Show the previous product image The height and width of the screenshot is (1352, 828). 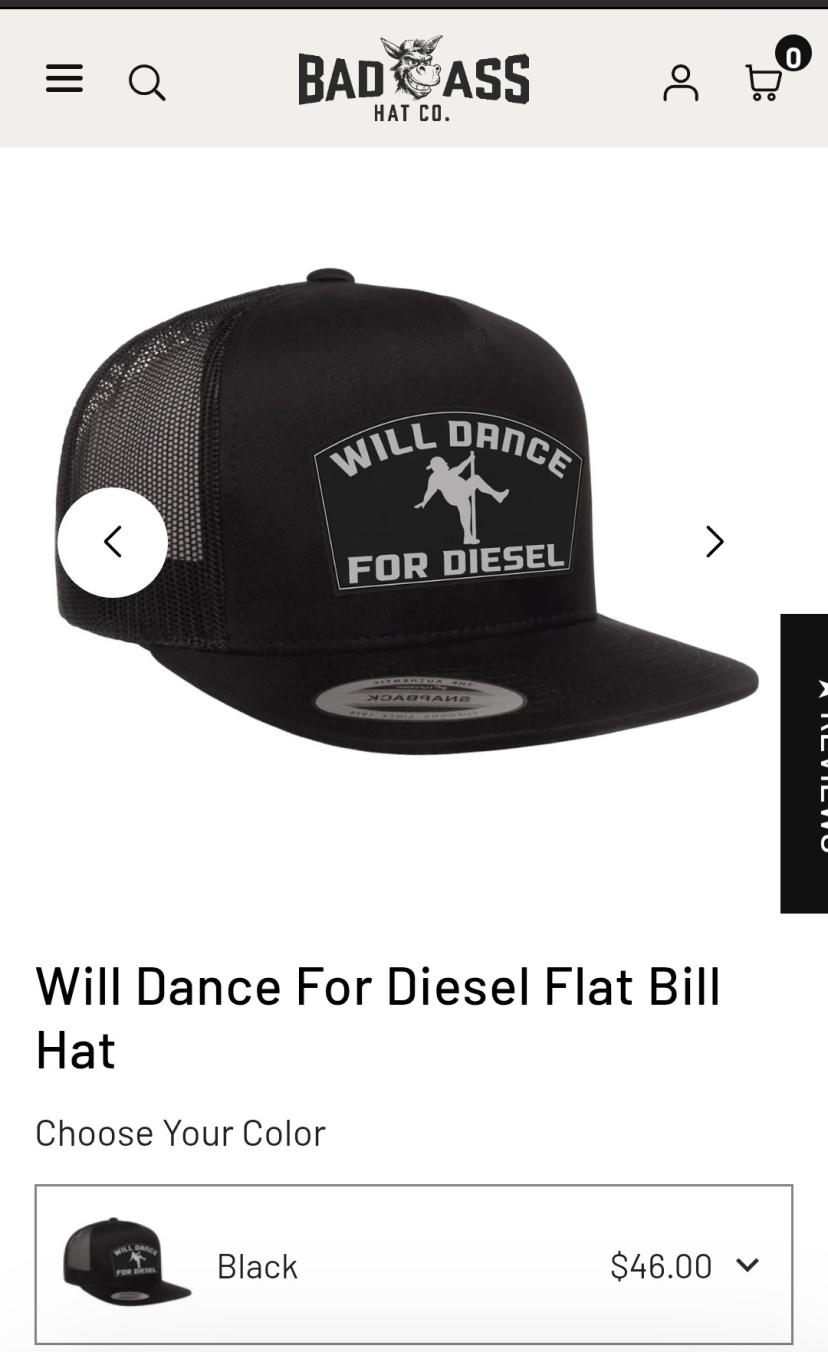point(112,542)
